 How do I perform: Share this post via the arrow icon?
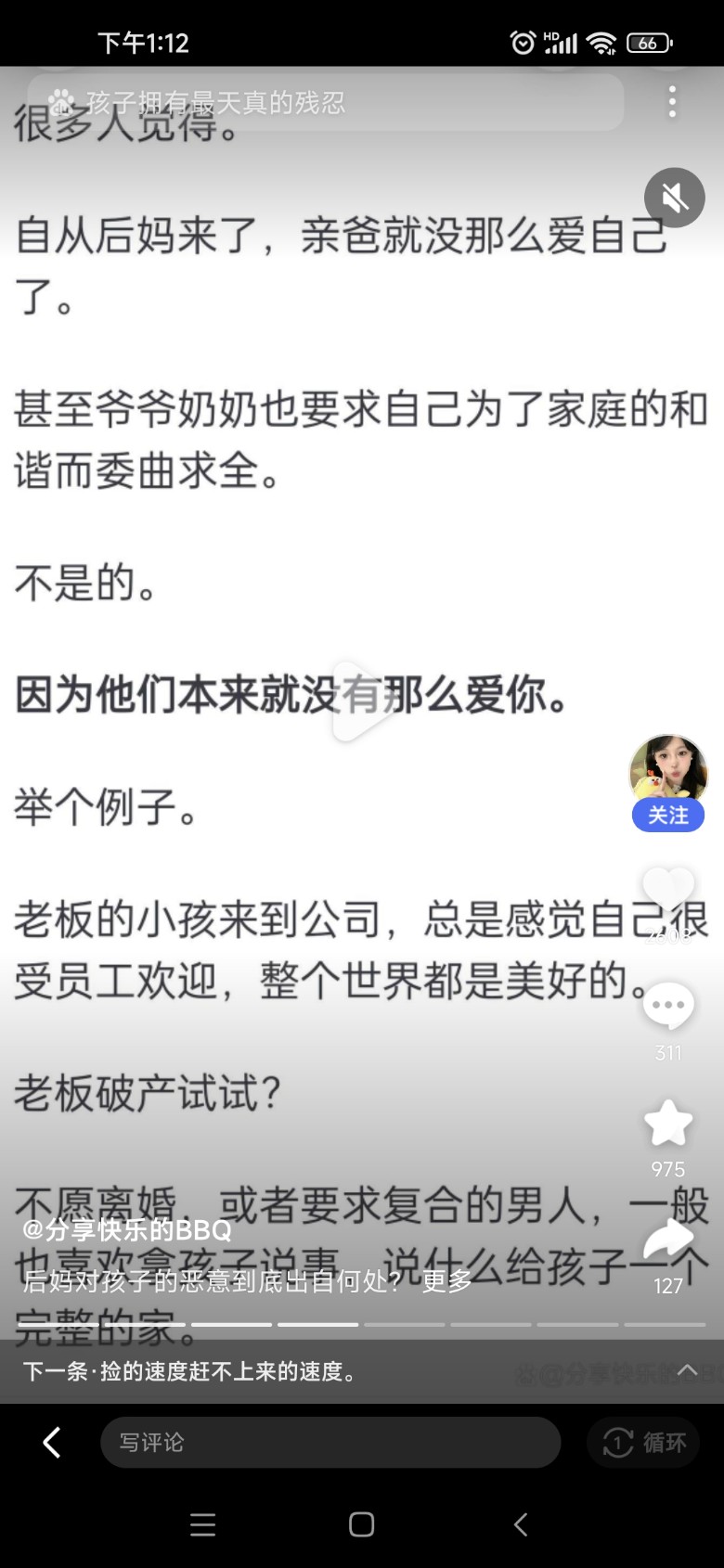click(668, 1240)
